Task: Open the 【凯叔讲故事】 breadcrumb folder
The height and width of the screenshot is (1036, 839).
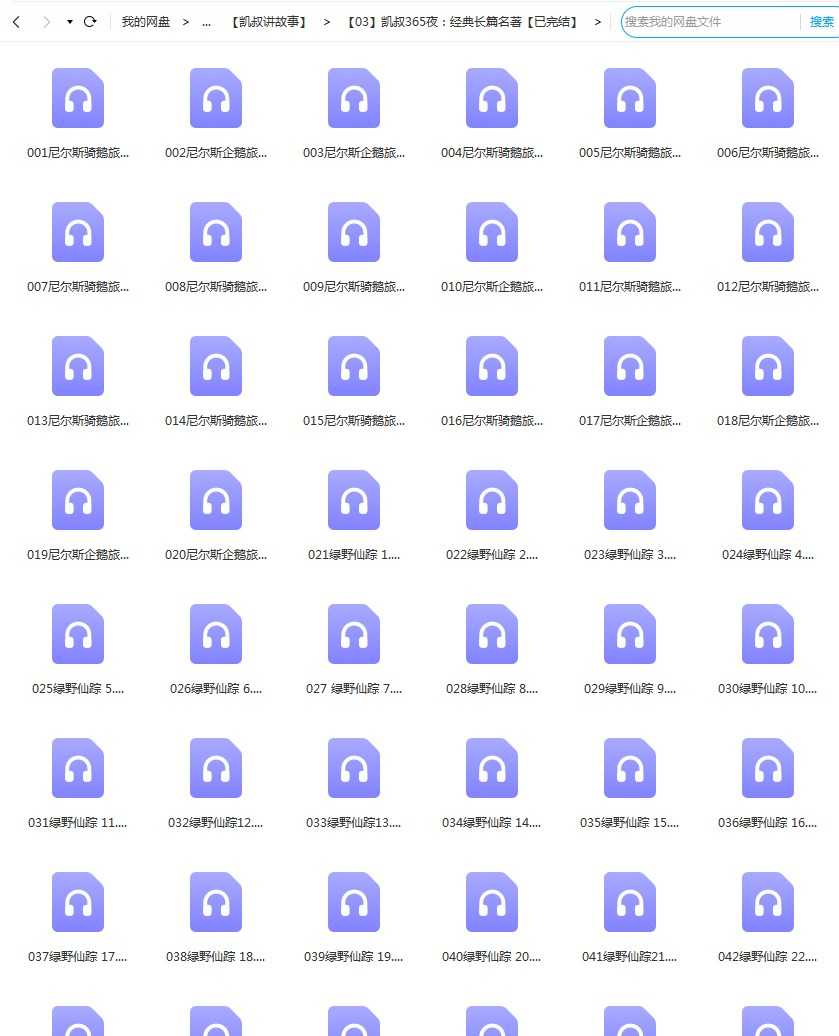Action: 267,21
